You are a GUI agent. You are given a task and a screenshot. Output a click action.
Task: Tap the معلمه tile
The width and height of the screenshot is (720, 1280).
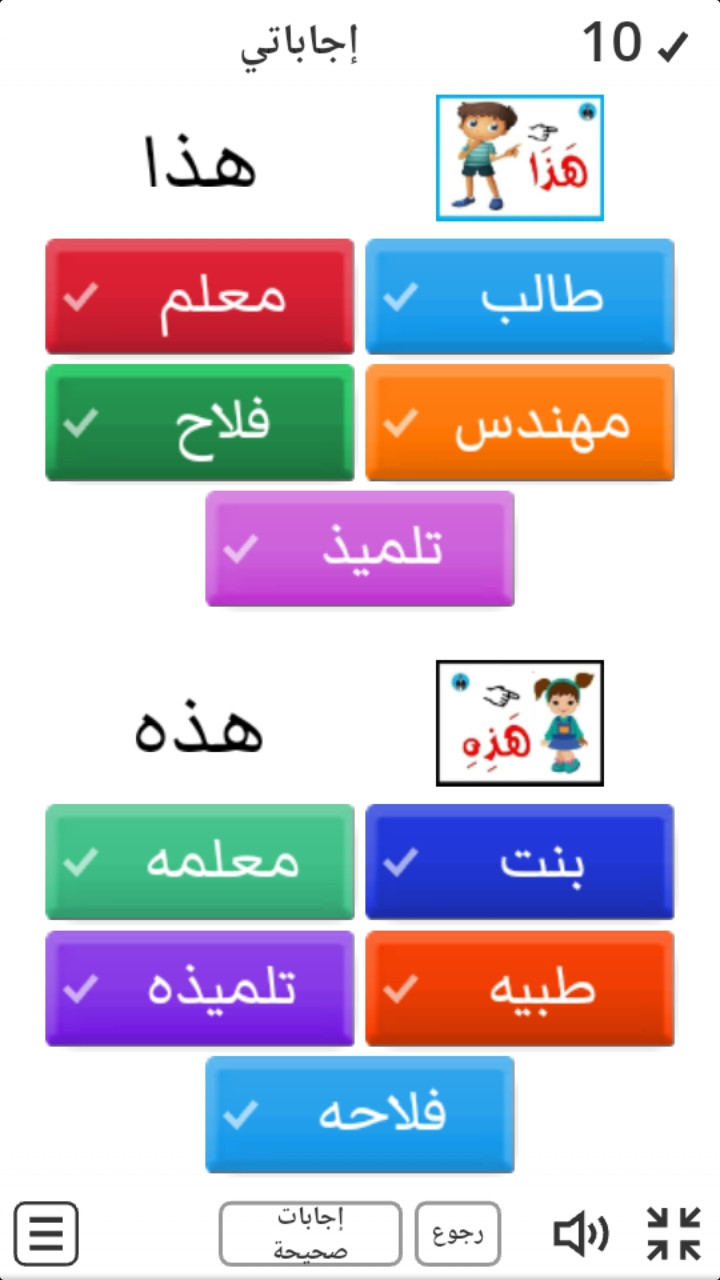pyautogui.click(x=200, y=861)
